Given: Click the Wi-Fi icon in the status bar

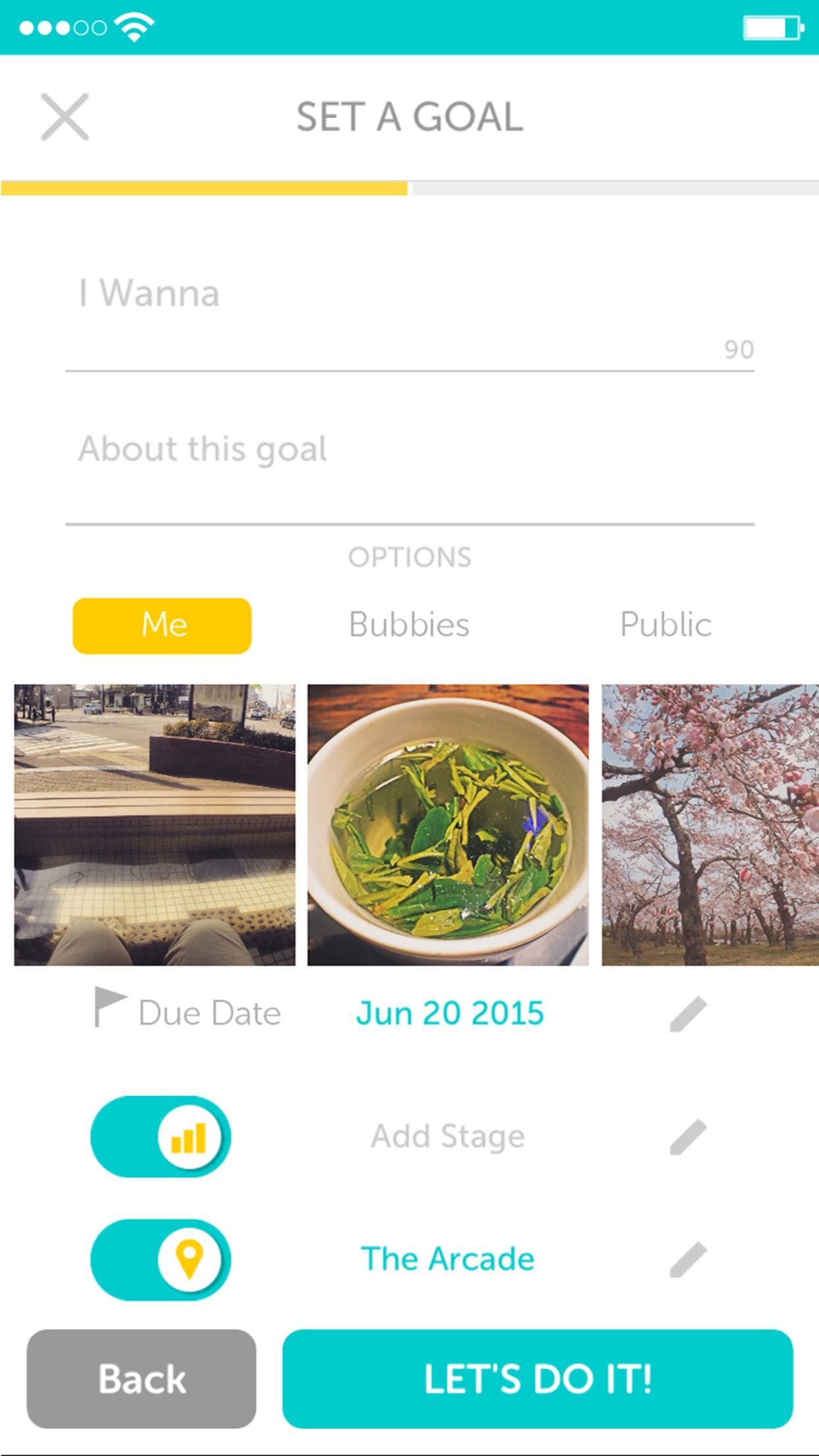Looking at the screenshot, I should (134, 26).
